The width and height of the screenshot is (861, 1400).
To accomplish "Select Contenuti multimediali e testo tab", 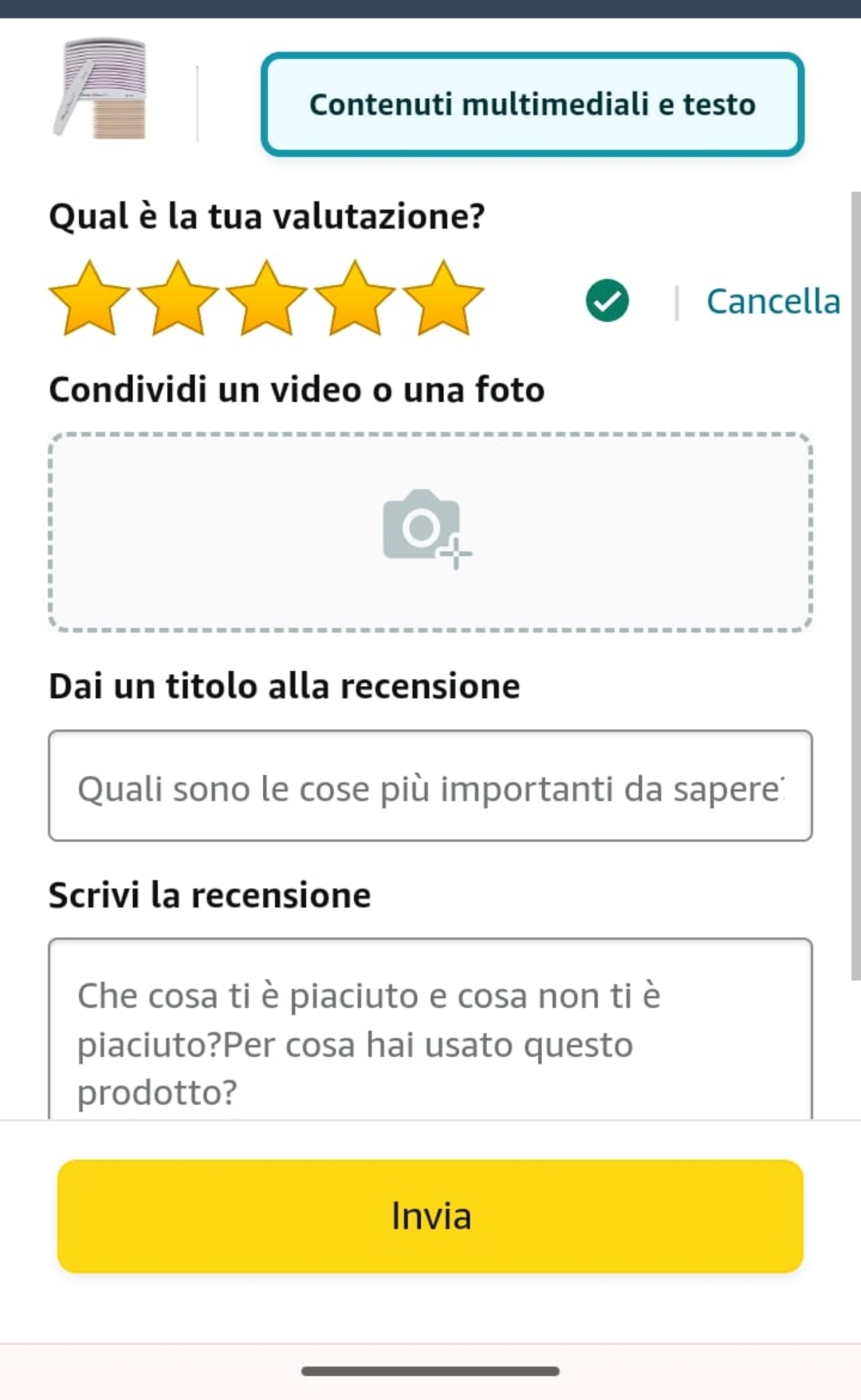I will click(532, 104).
